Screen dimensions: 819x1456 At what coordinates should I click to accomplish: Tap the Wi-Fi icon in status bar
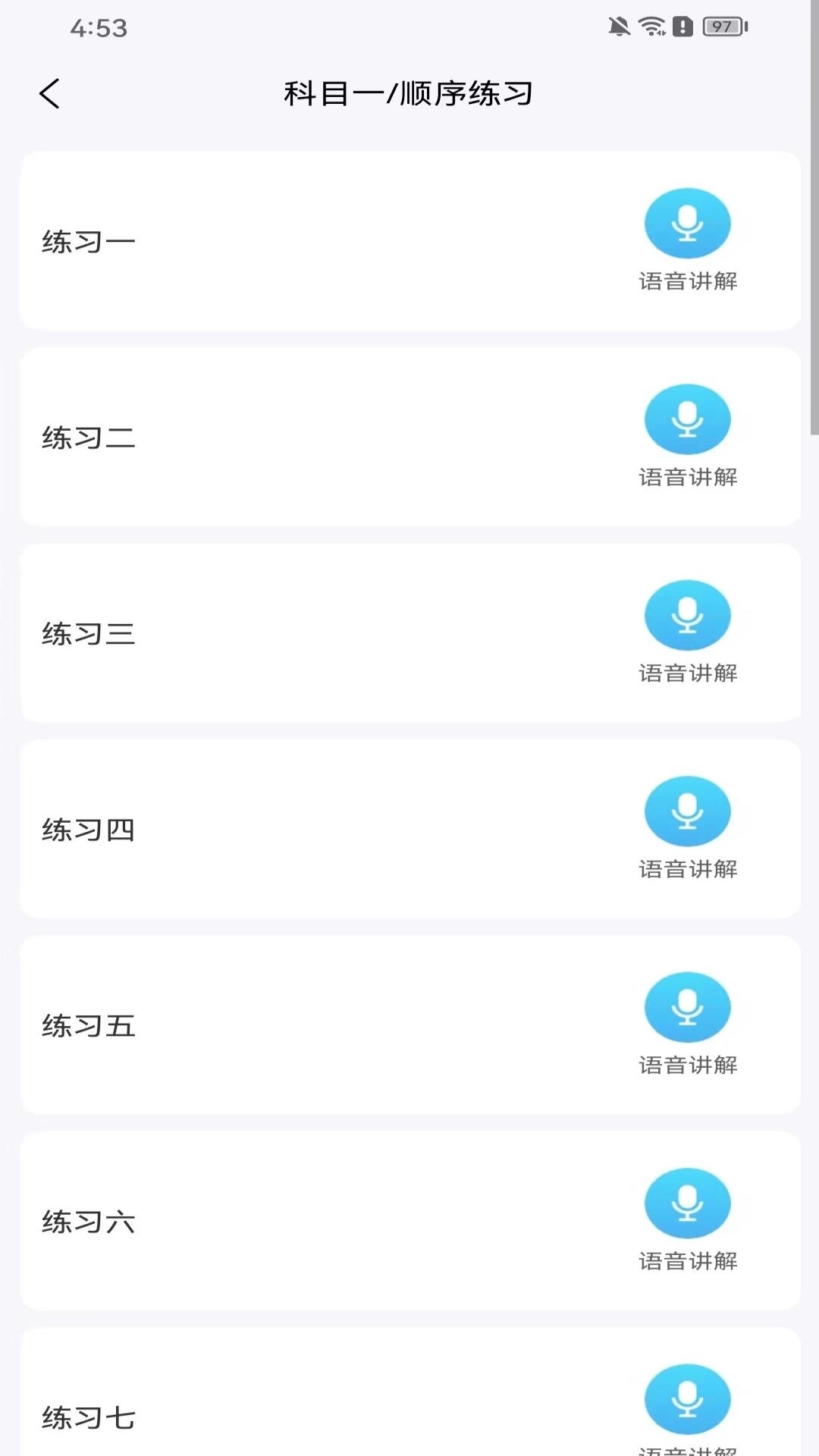(x=649, y=27)
